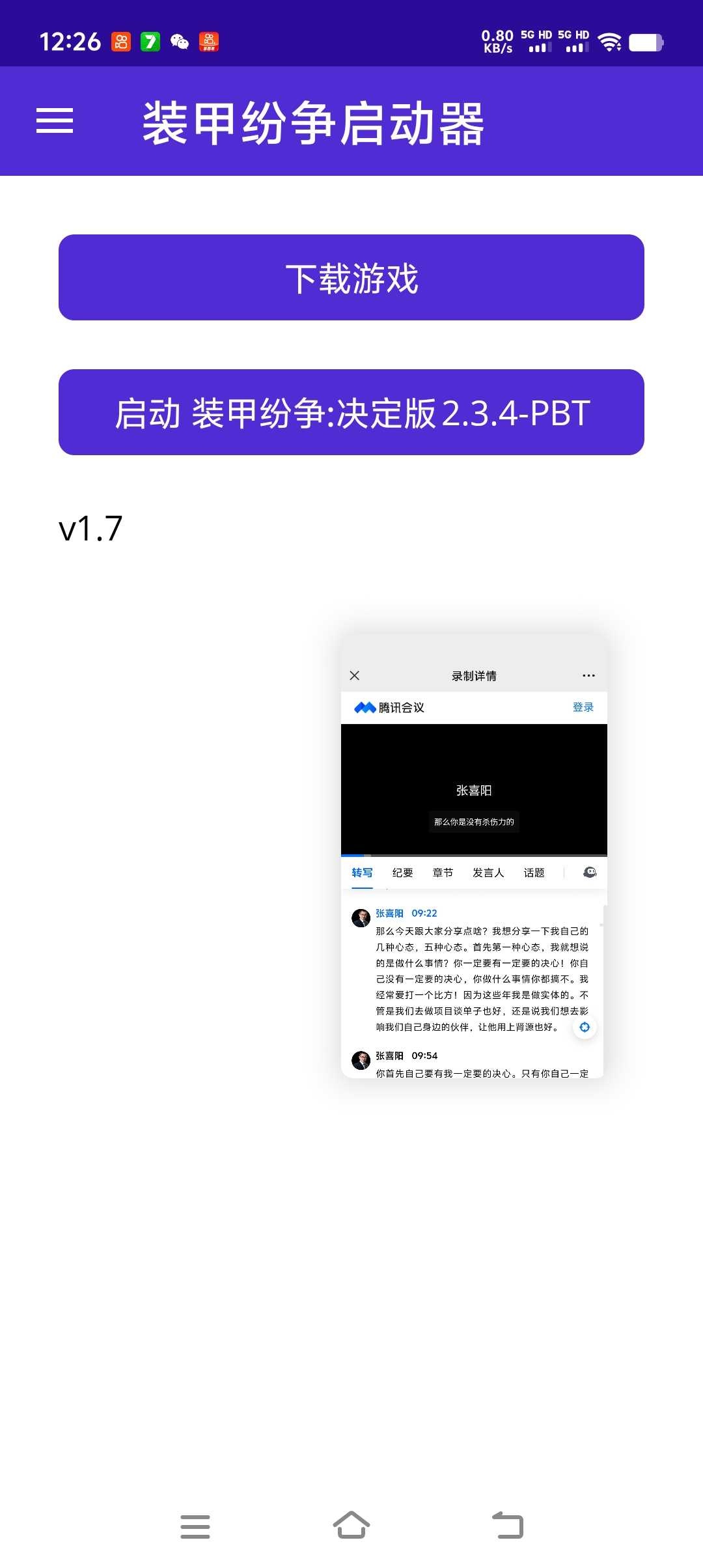Viewport: 703px width, 1568px height.
Task: Launch 装甲纷争:决定版 2.3.4-PBT
Action: [x=351, y=412]
